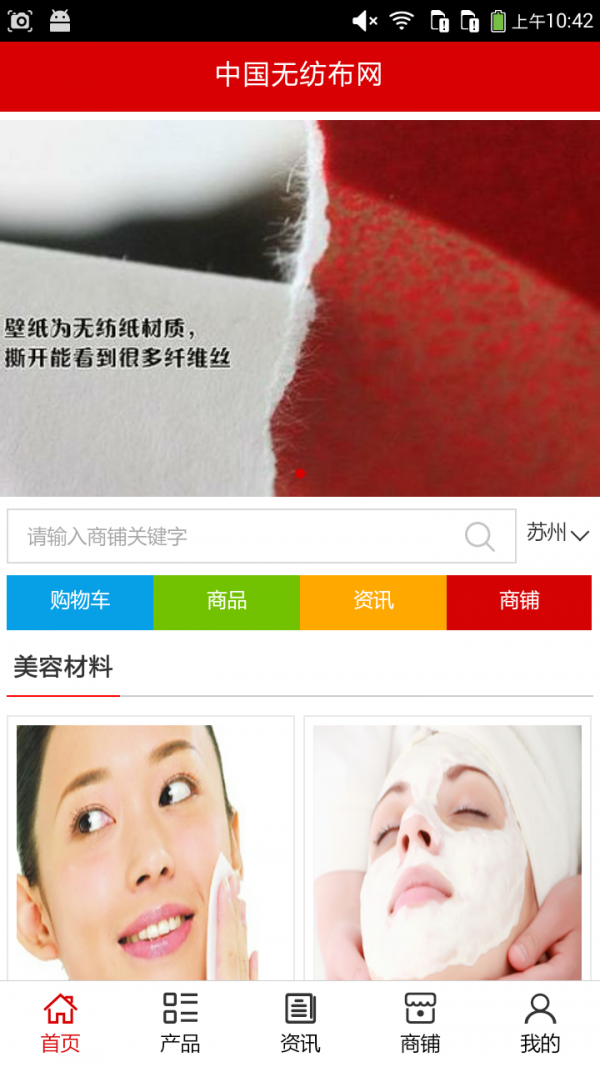Go to the 我的 profile tab
The height and width of the screenshot is (1067, 600).
(x=540, y=1023)
